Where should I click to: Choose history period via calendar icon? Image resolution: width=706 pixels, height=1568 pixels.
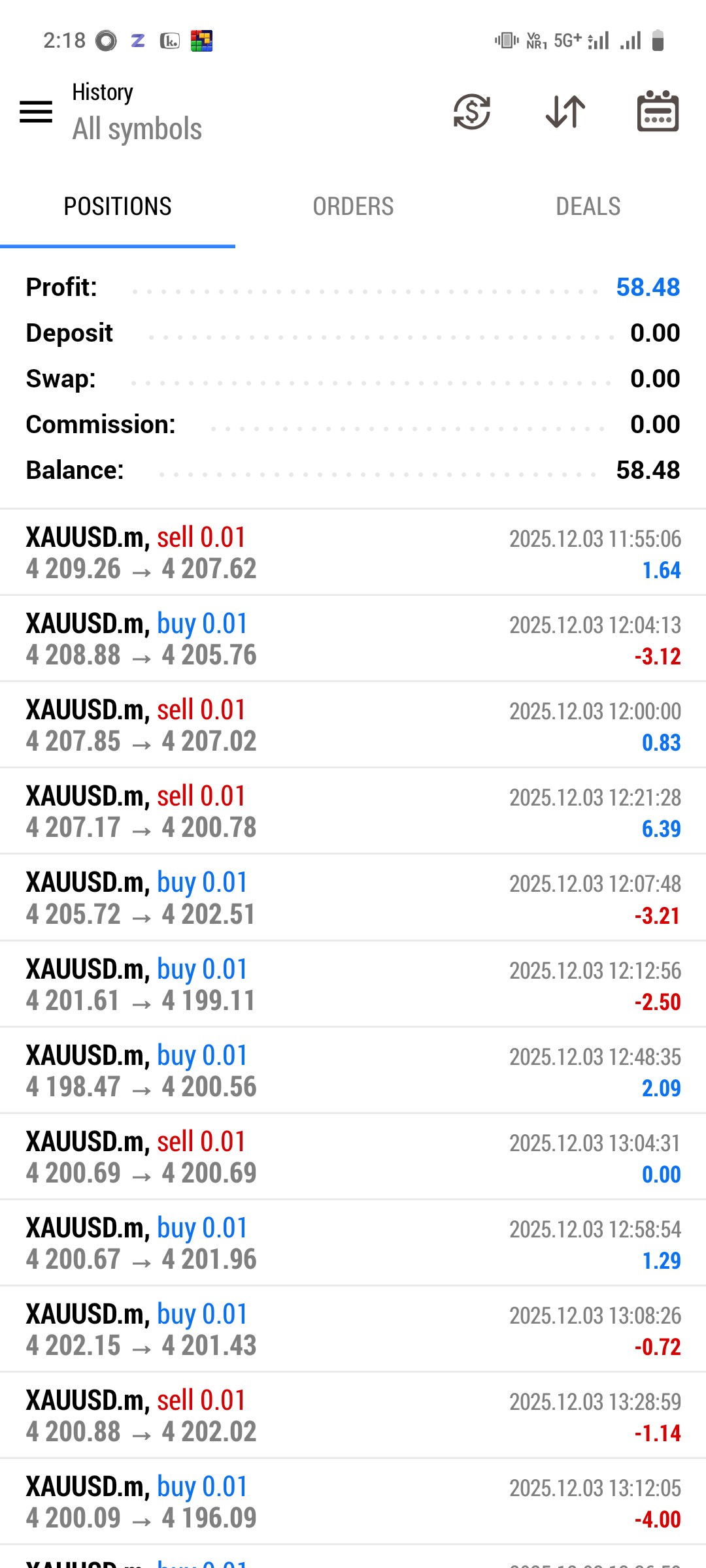coord(658,112)
